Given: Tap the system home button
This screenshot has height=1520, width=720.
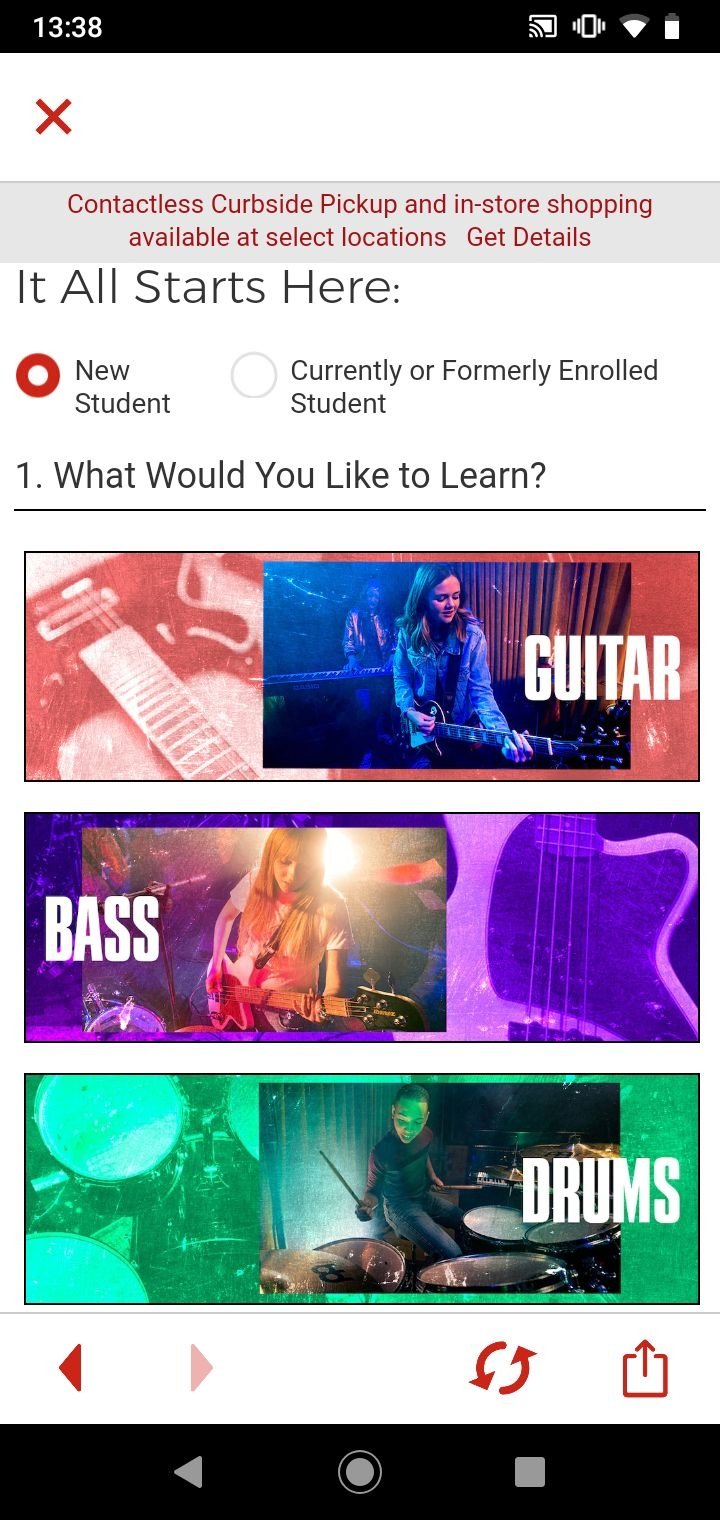Looking at the screenshot, I should pyautogui.click(x=360, y=1471).
